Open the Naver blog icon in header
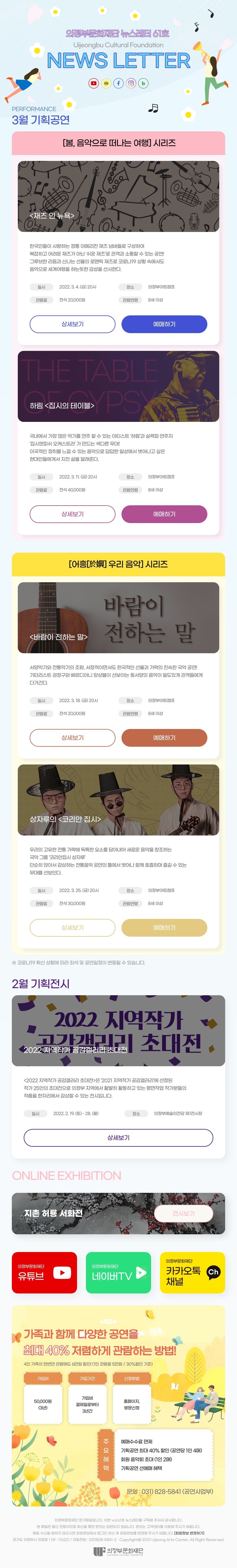The width and height of the screenshot is (237, 1568). pos(144,83)
